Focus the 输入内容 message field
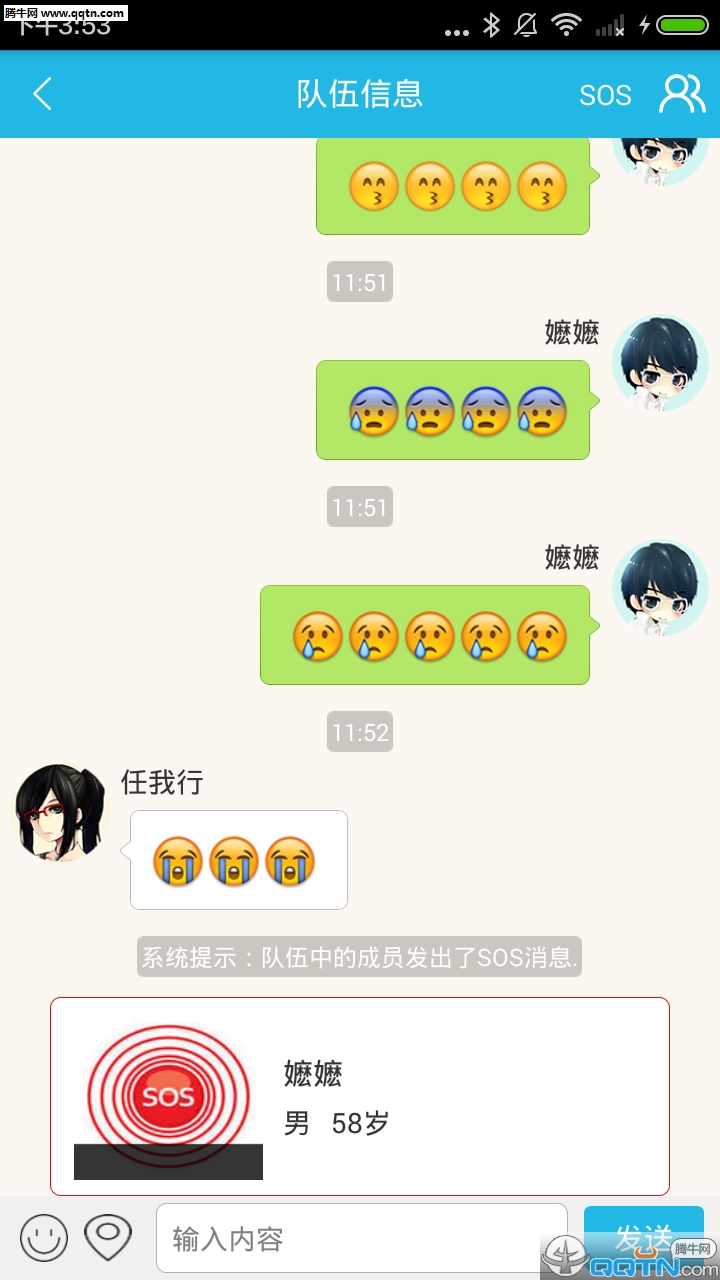The width and height of the screenshot is (720, 1280). pos(360,1239)
